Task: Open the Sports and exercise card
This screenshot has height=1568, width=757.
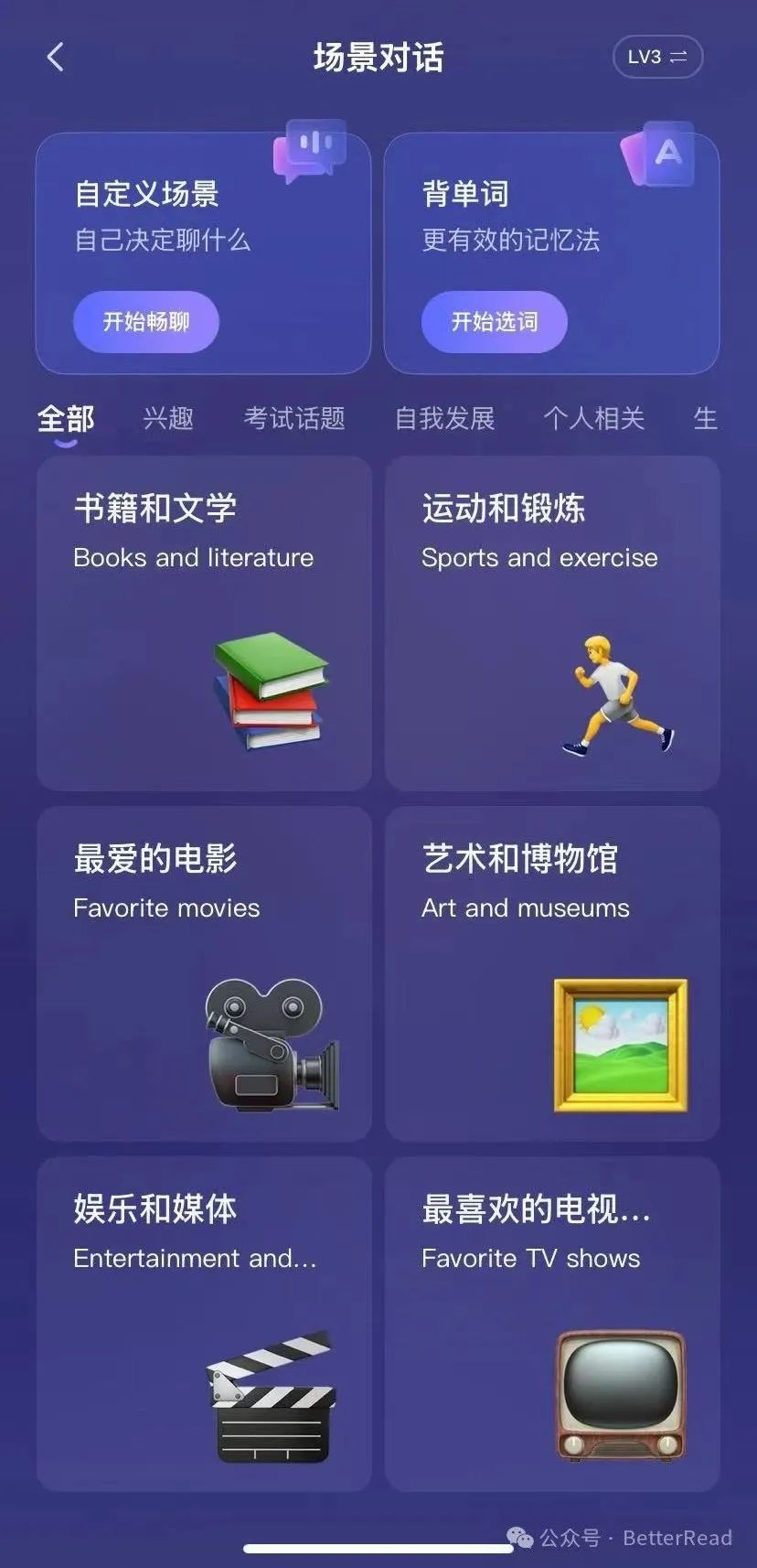Action: 552,623
